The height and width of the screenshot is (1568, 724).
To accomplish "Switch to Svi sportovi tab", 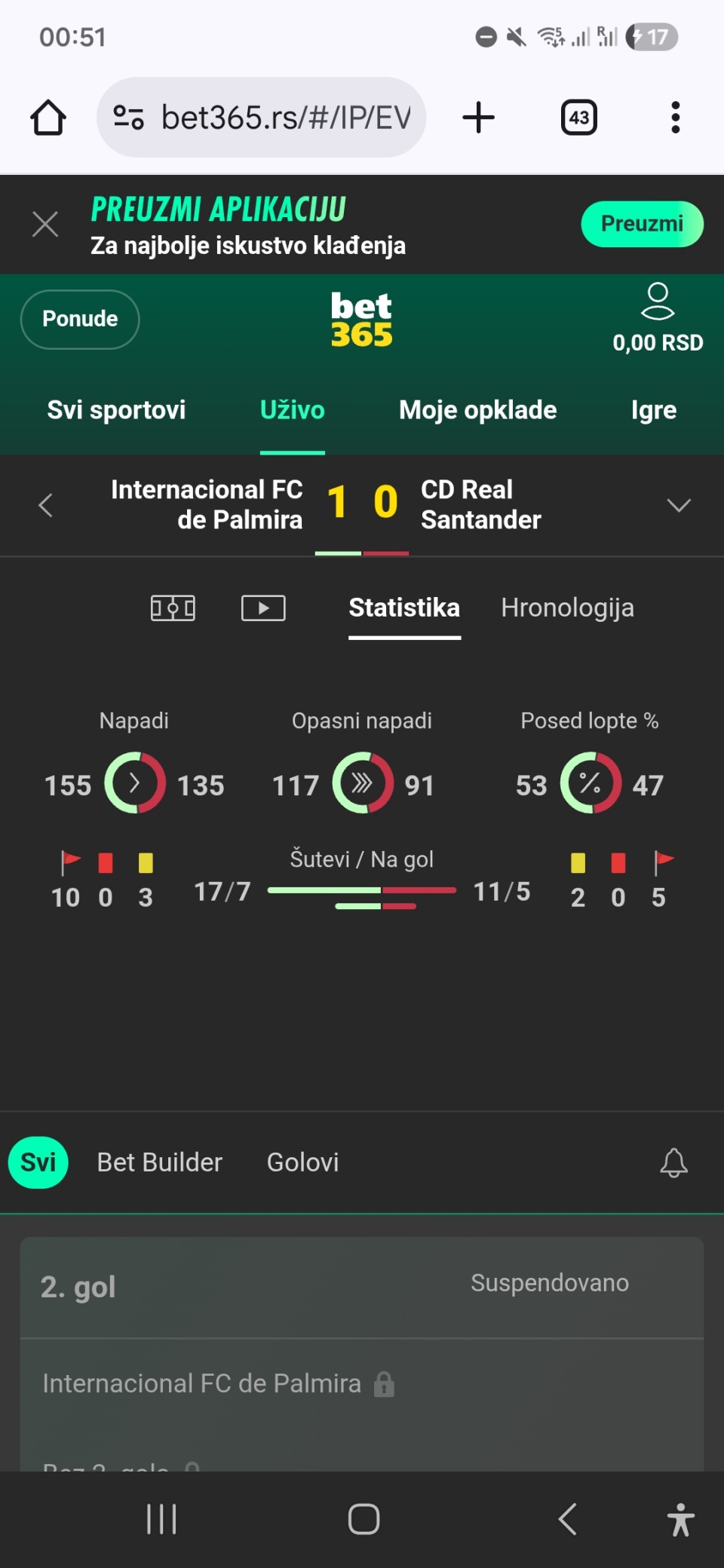I will point(116,410).
